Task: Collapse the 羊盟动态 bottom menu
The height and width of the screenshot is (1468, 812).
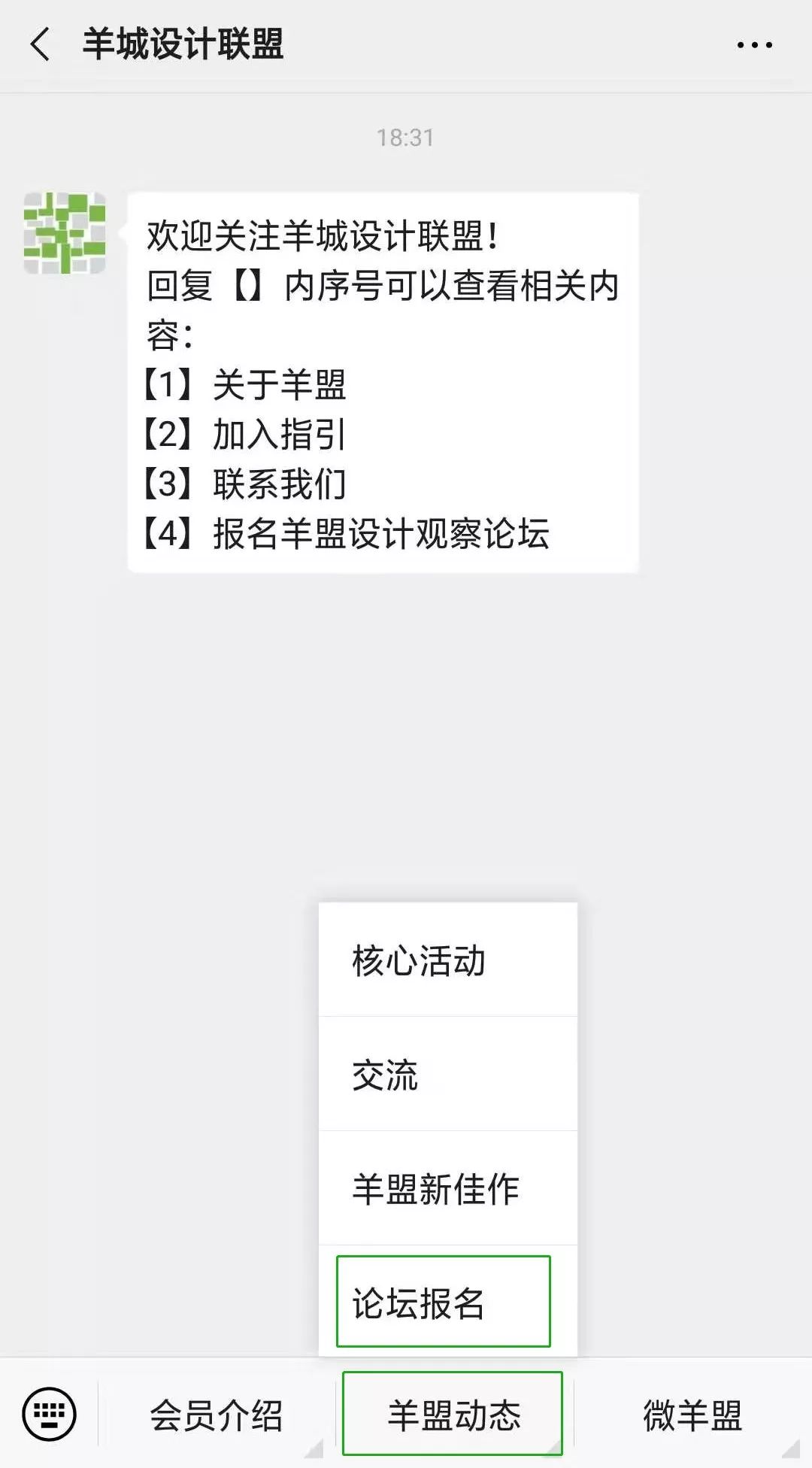Action: pos(453,1414)
